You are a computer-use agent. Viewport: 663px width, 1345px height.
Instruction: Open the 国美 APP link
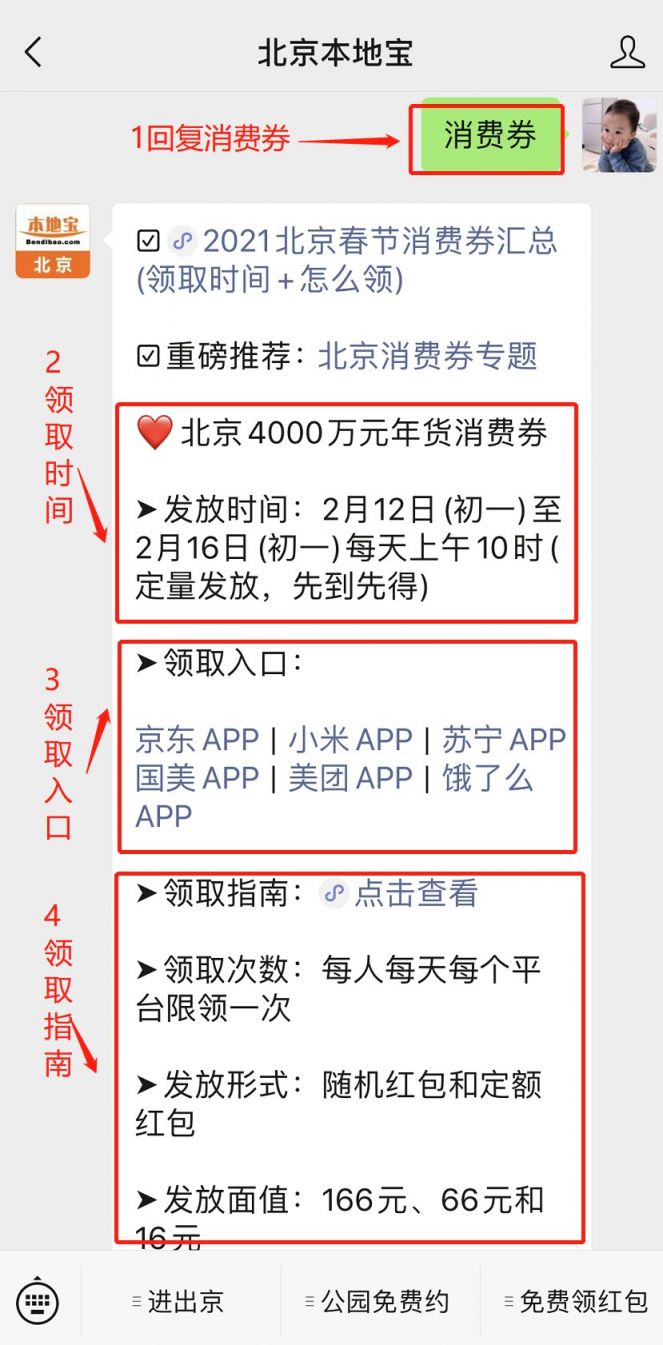click(x=197, y=778)
